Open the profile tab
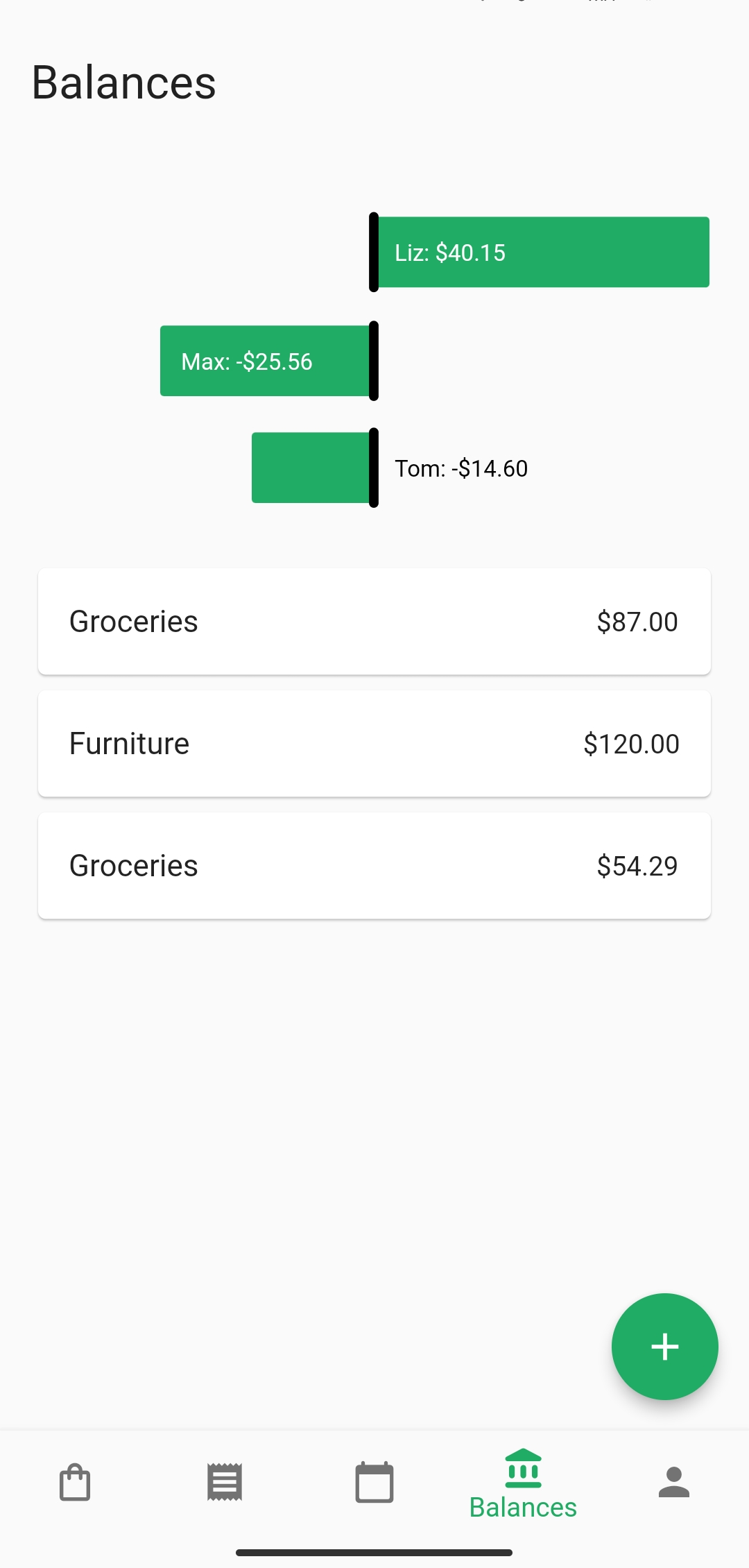749x1568 pixels. coord(673,1483)
